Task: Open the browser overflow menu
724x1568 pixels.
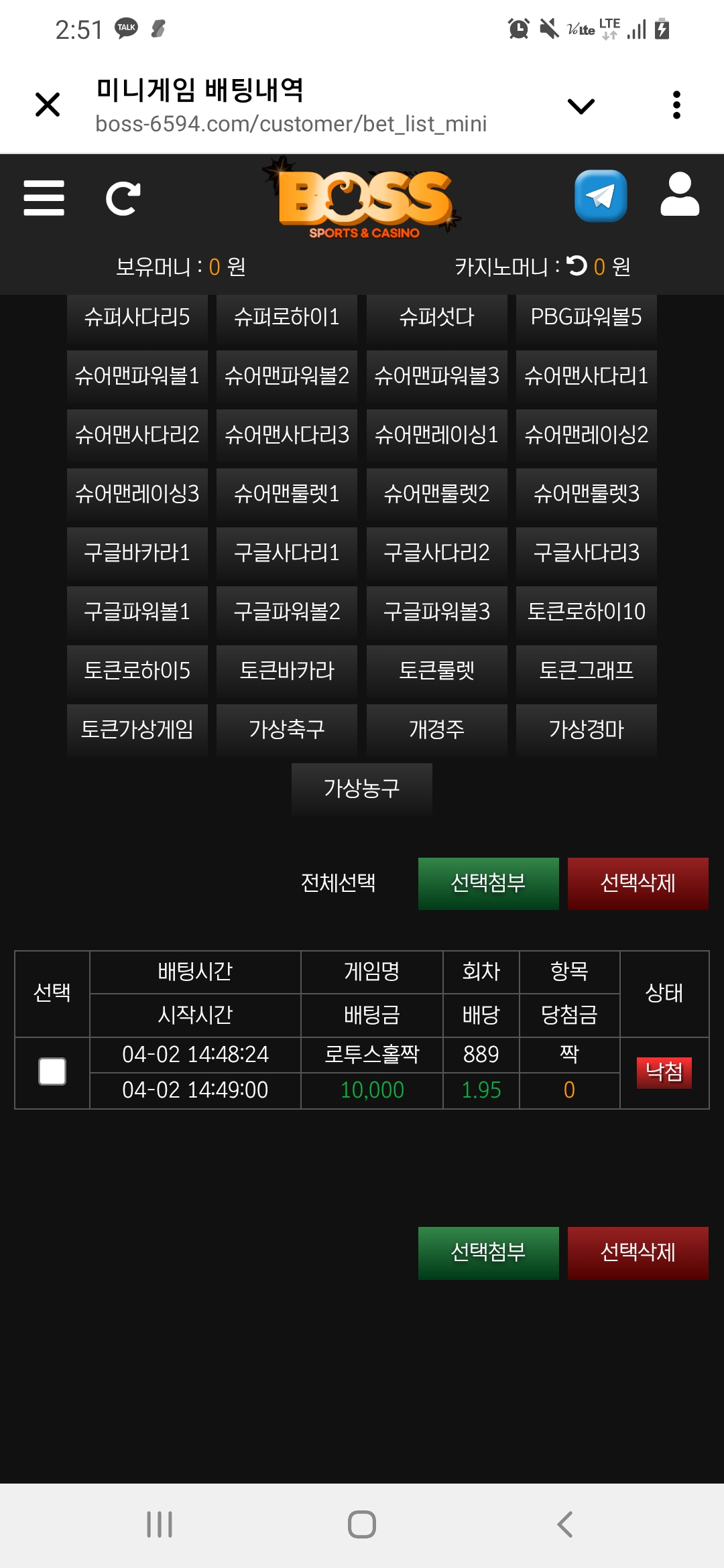Action: point(676,105)
